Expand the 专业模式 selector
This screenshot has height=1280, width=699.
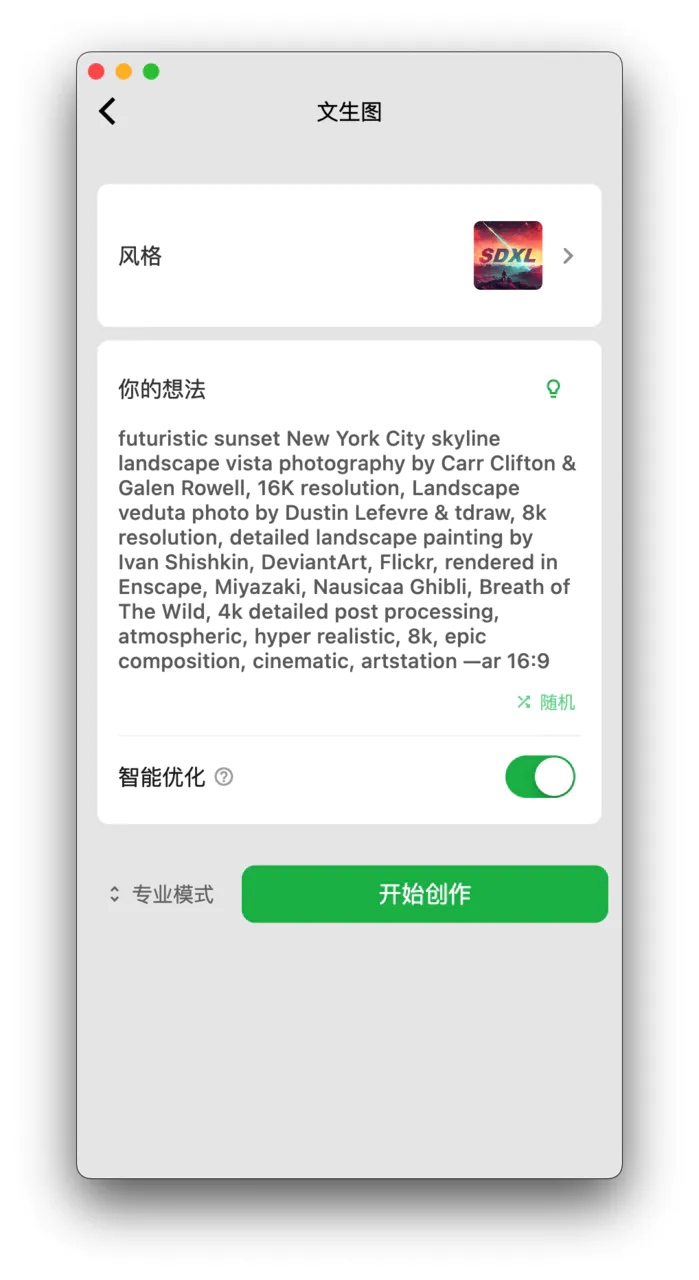(162, 894)
